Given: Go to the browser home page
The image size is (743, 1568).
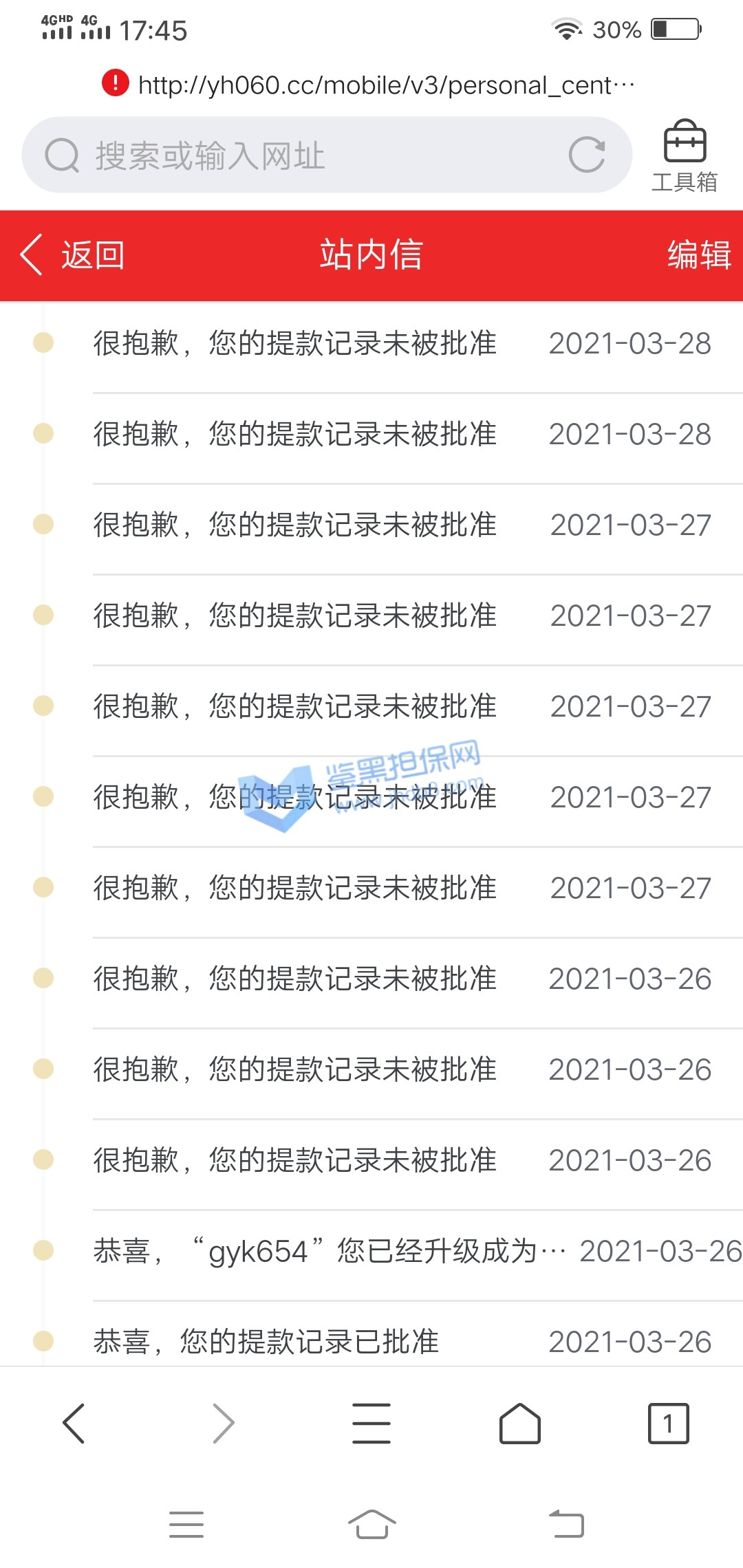Looking at the screenshot, I should pos(520,1423).
